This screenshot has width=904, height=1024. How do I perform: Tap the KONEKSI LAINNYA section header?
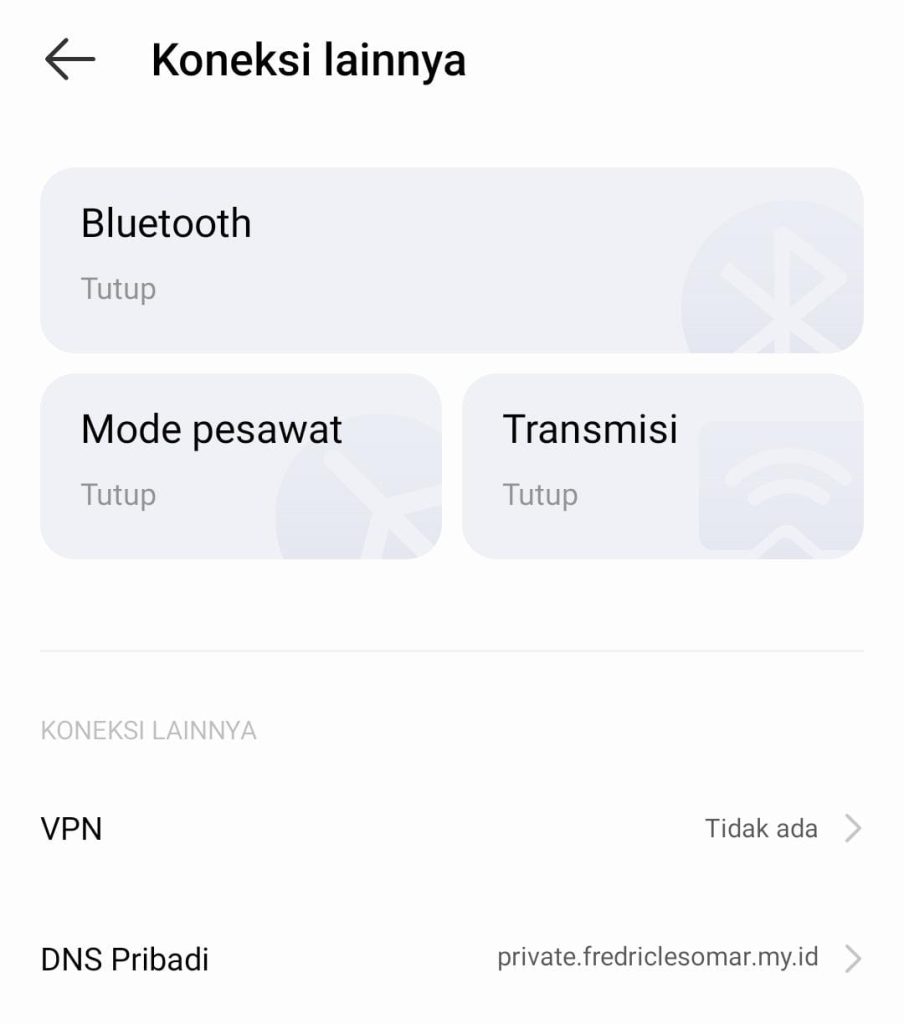[148, 731]
